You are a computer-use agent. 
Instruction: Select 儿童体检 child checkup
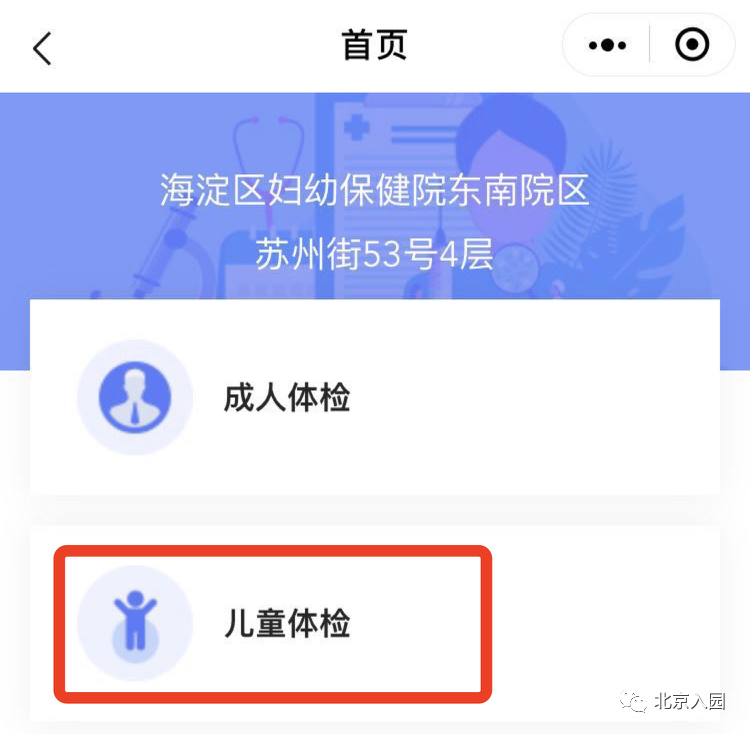point(375,624)
